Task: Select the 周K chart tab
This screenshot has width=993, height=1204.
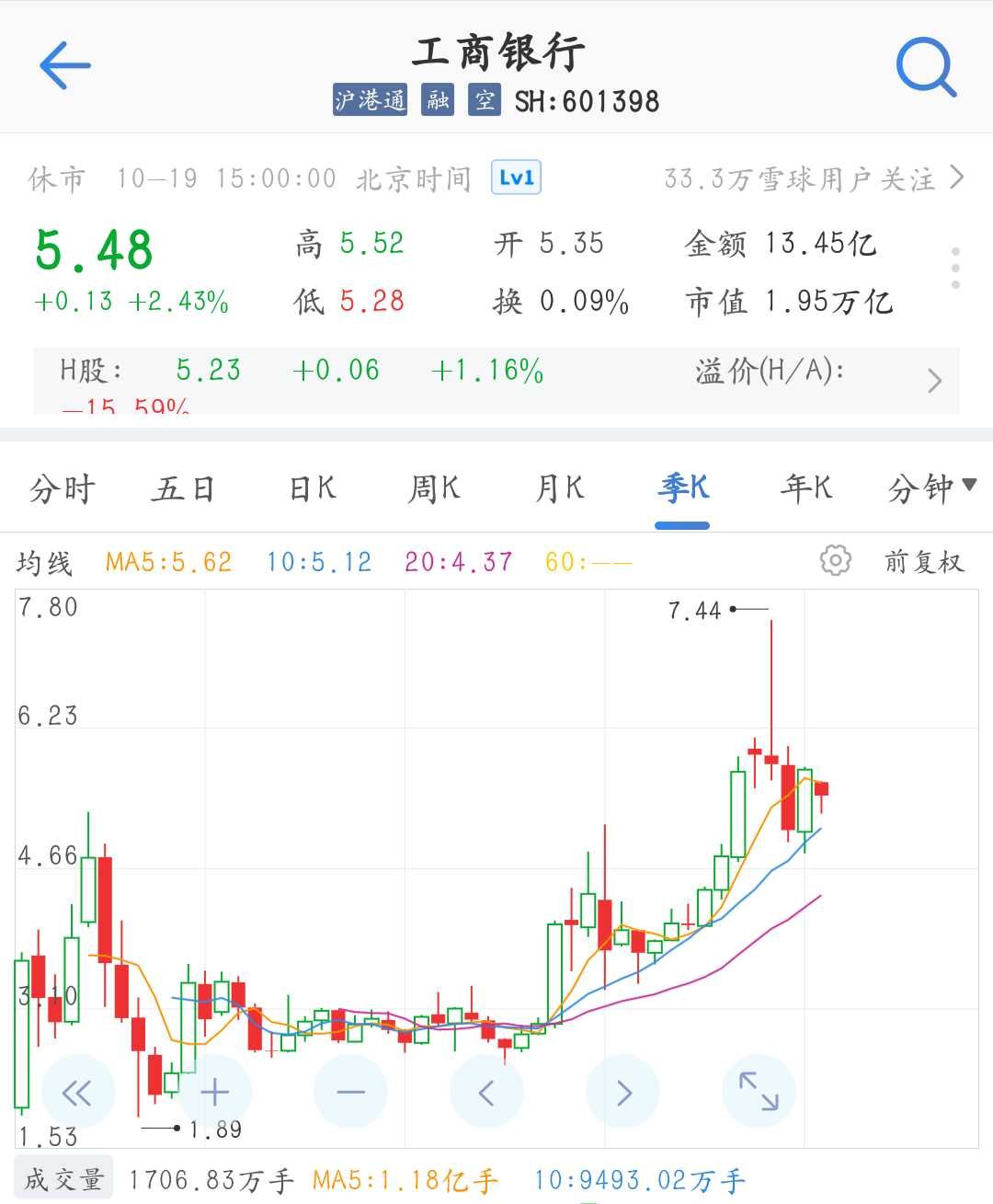Action: [x=434, y=488]
